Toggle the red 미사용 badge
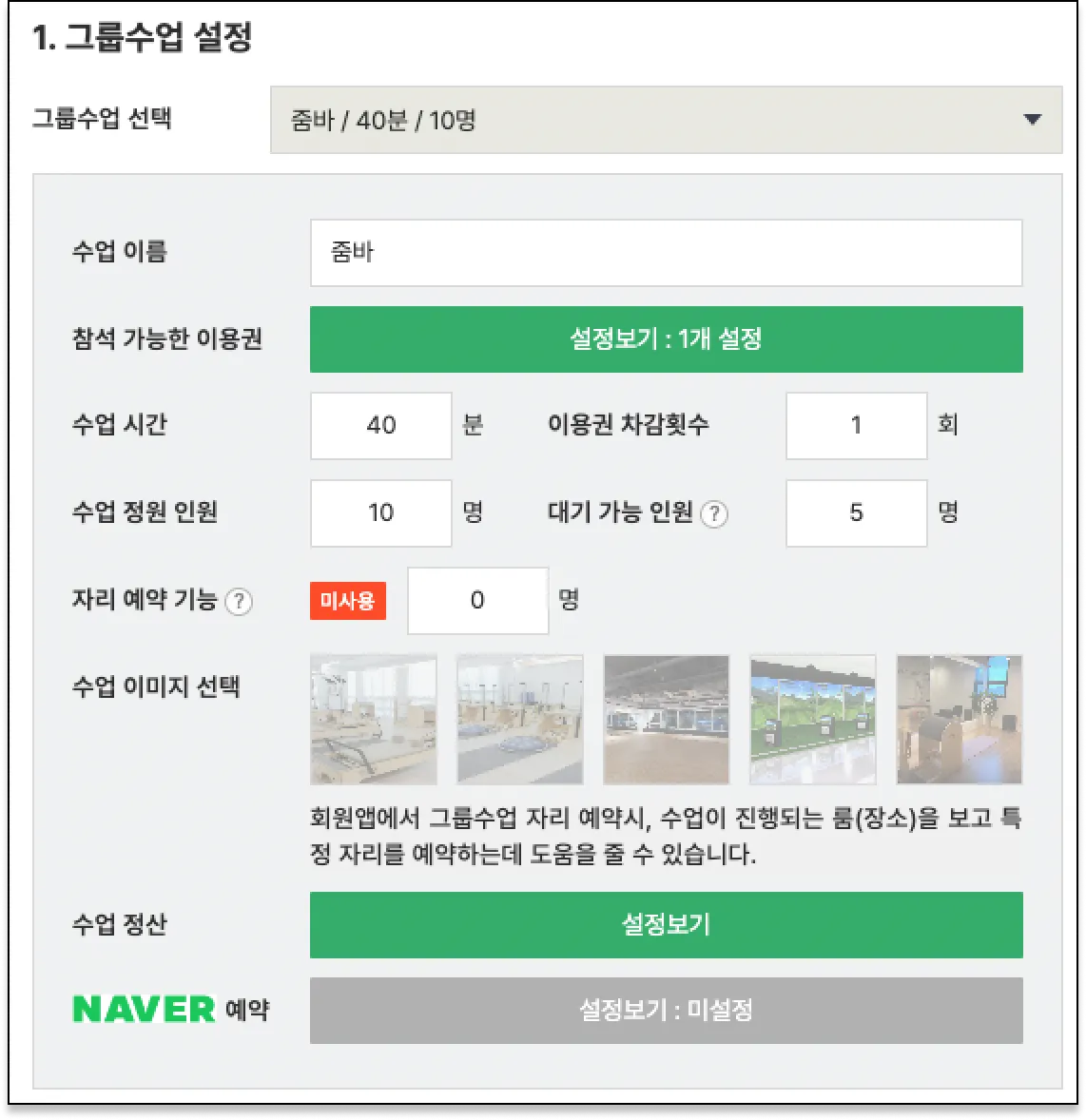 (x=347, y=601)
